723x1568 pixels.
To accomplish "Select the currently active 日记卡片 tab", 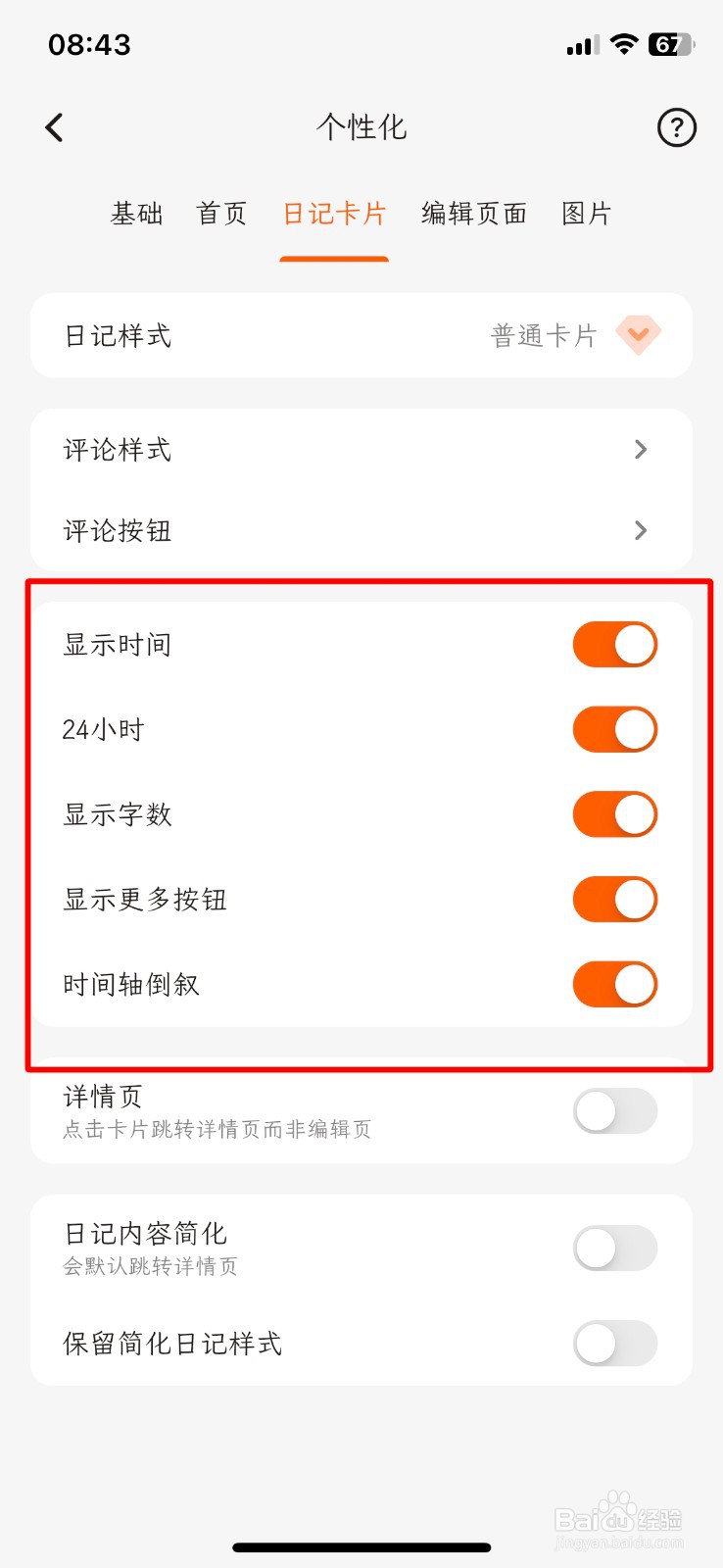I will click(x=333, y=214).
